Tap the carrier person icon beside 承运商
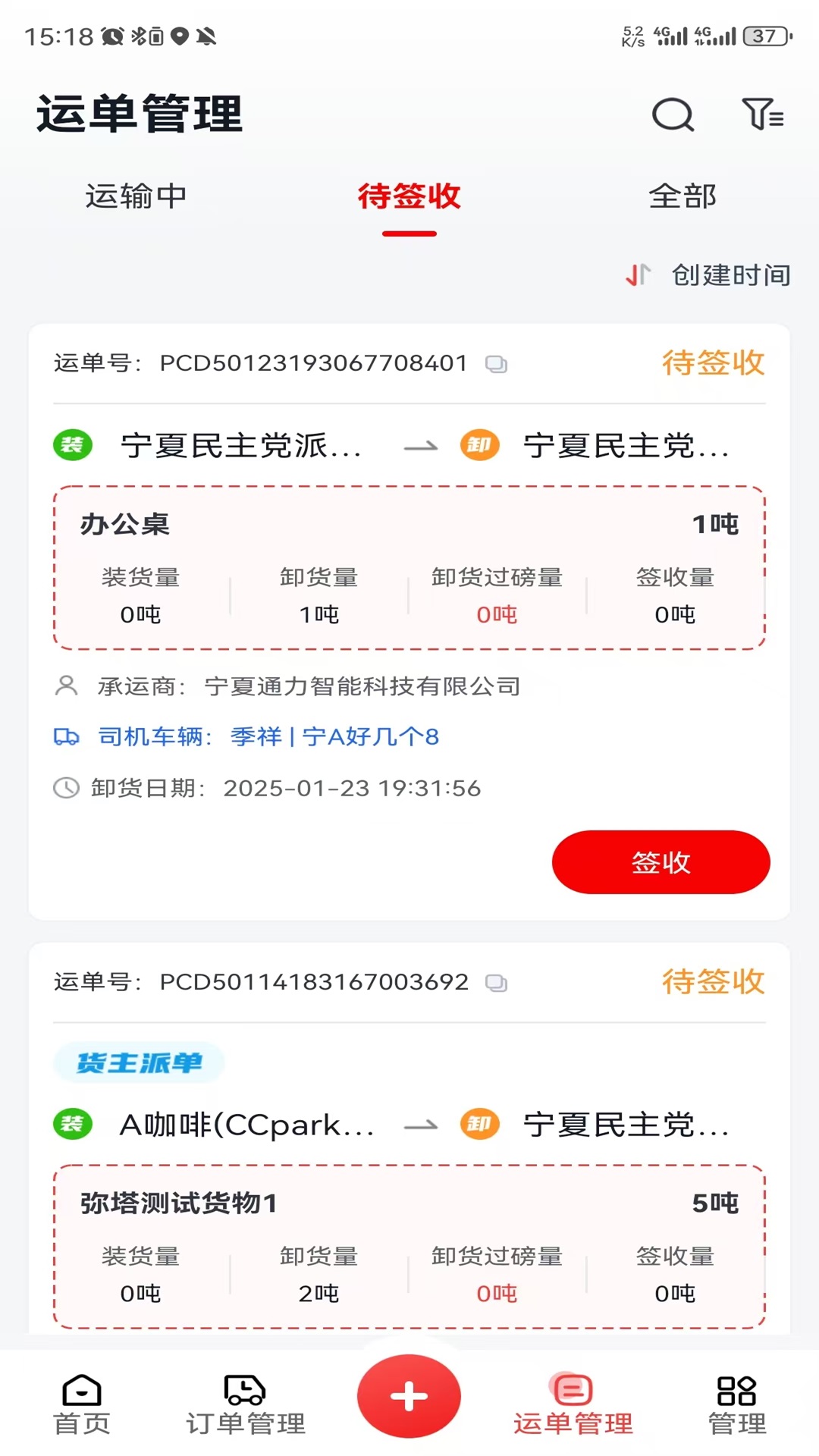This screenshot has height=1456, width=819. tap(66, 686)
